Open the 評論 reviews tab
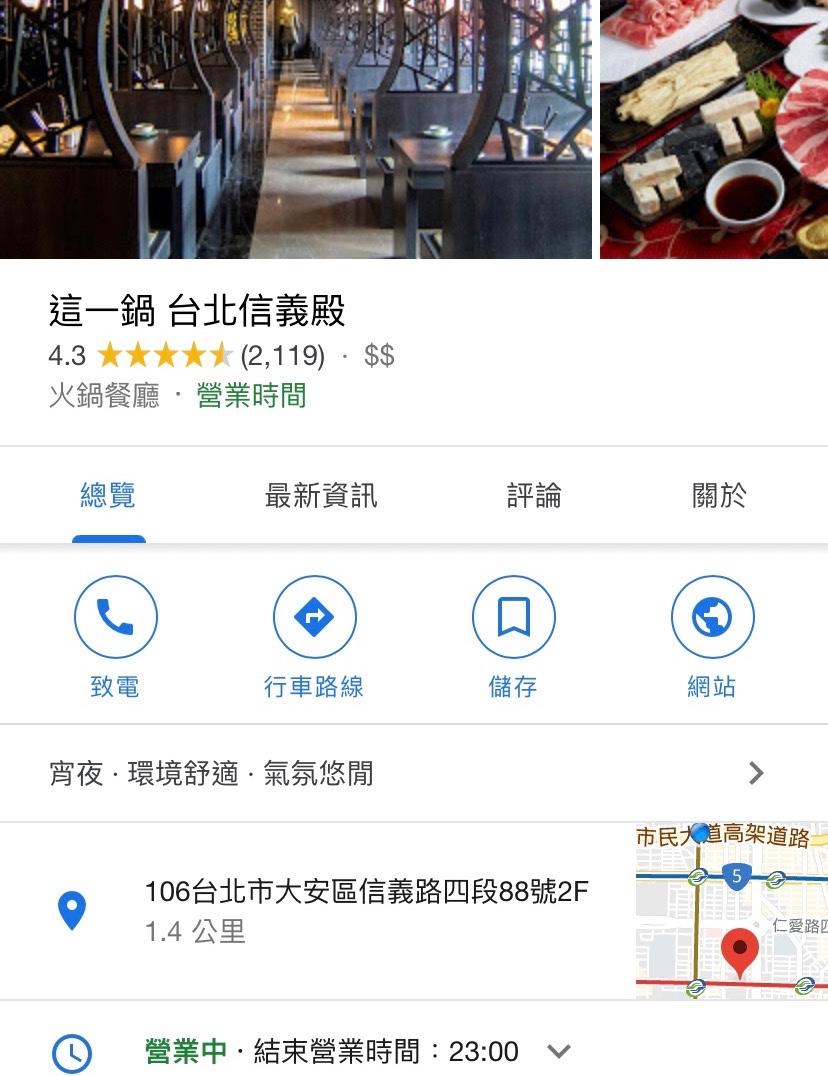This screenshot has height=1076, width=828. [x=534, y=496]
